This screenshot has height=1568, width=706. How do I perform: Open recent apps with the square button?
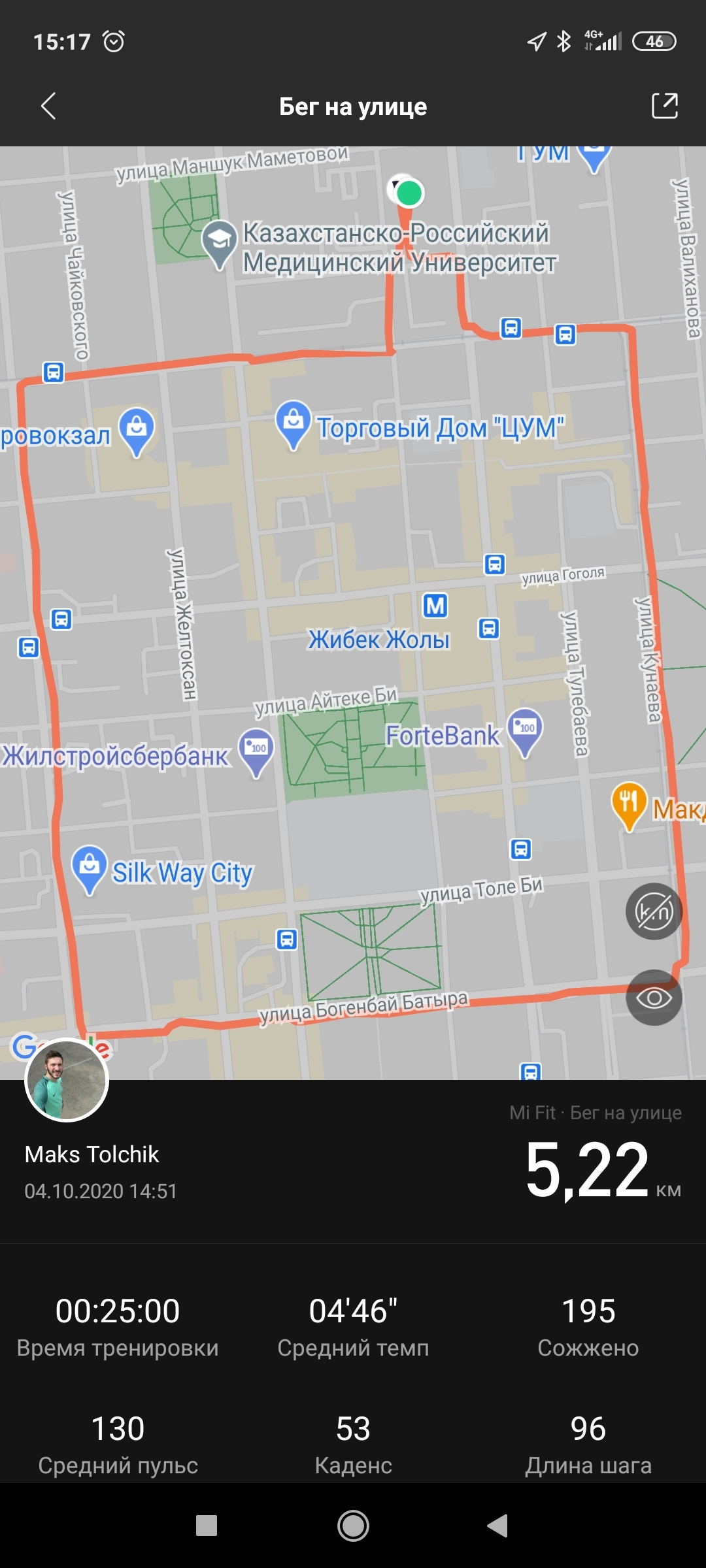click(x=207, y=1526)
